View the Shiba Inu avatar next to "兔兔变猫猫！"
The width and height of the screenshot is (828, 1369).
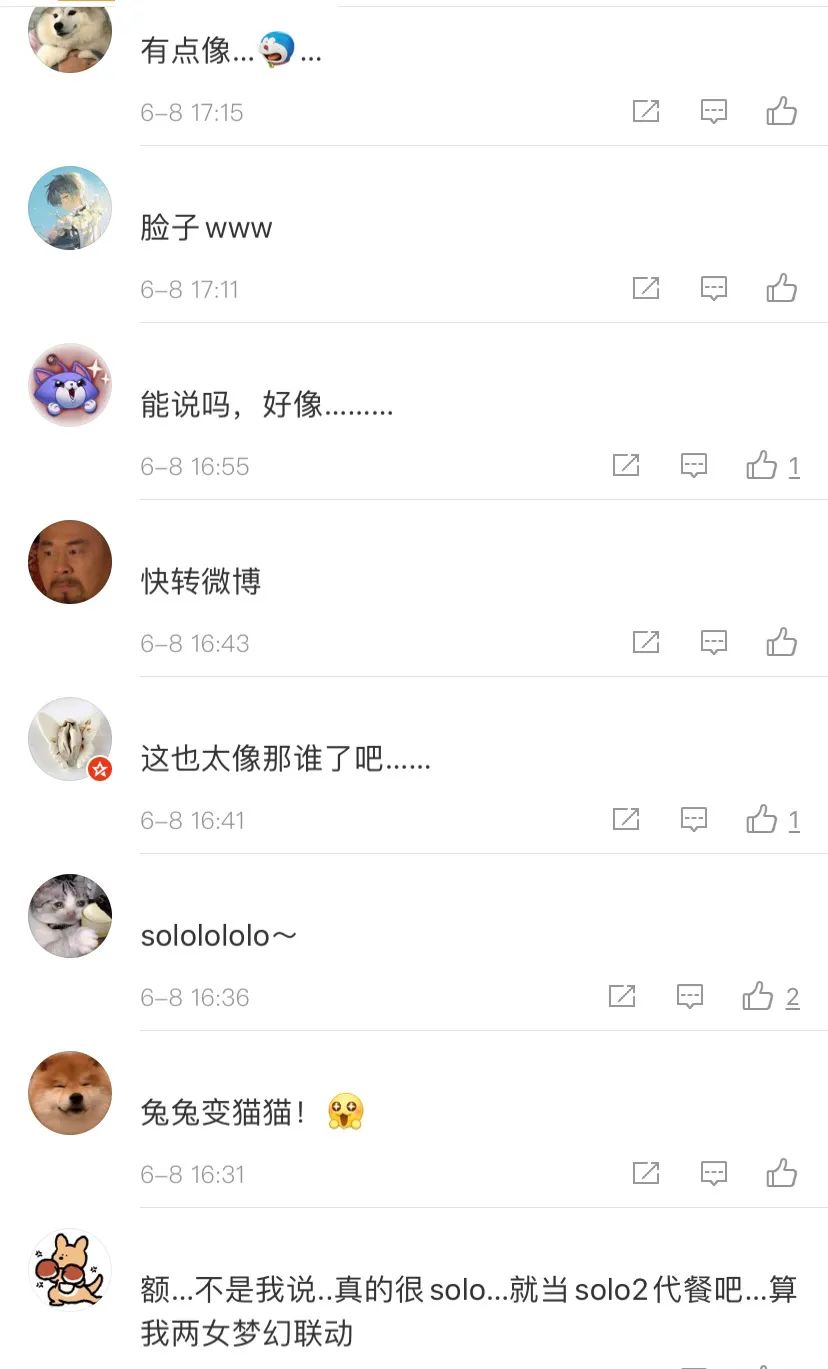click(70, 1092)
